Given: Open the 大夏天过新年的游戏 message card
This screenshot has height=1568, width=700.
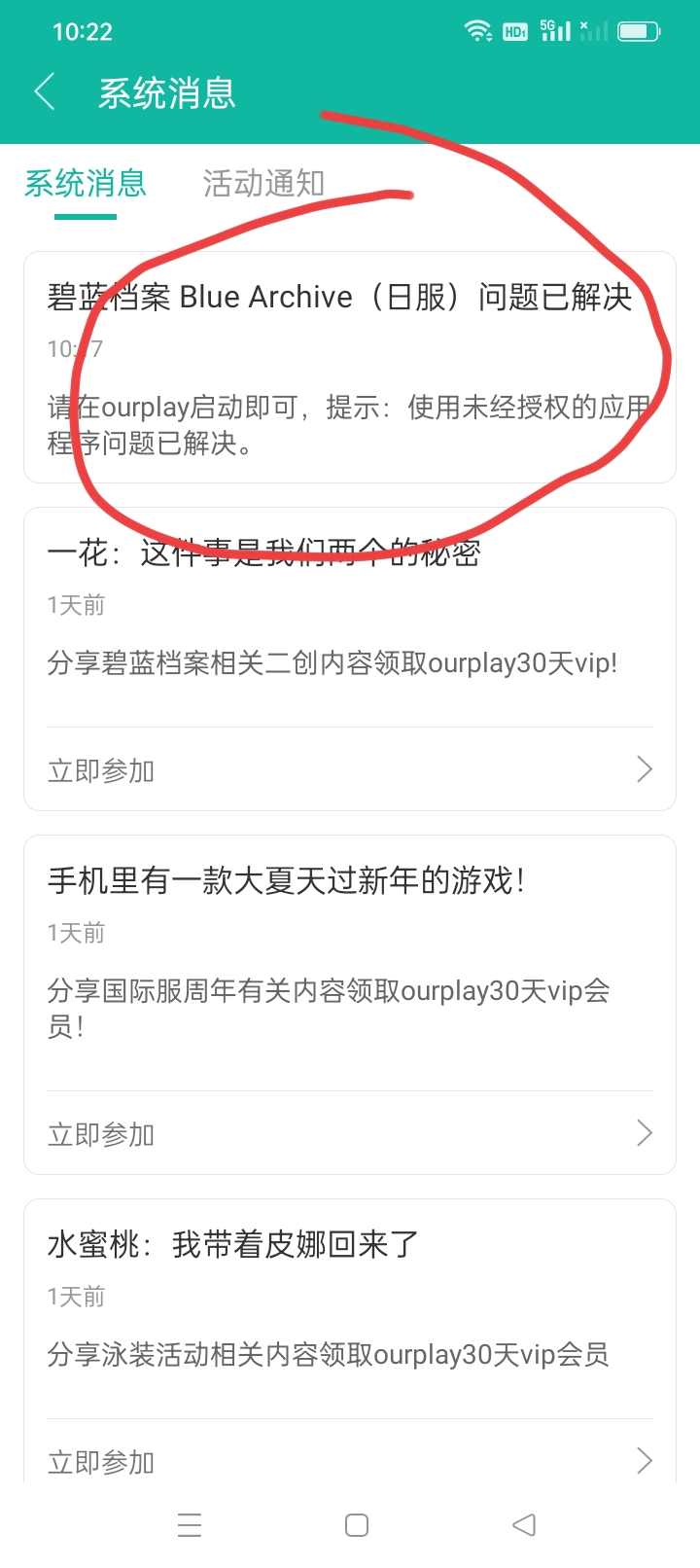Looking at the screenshot, I should pyautogui.click(x=350, y=963).
